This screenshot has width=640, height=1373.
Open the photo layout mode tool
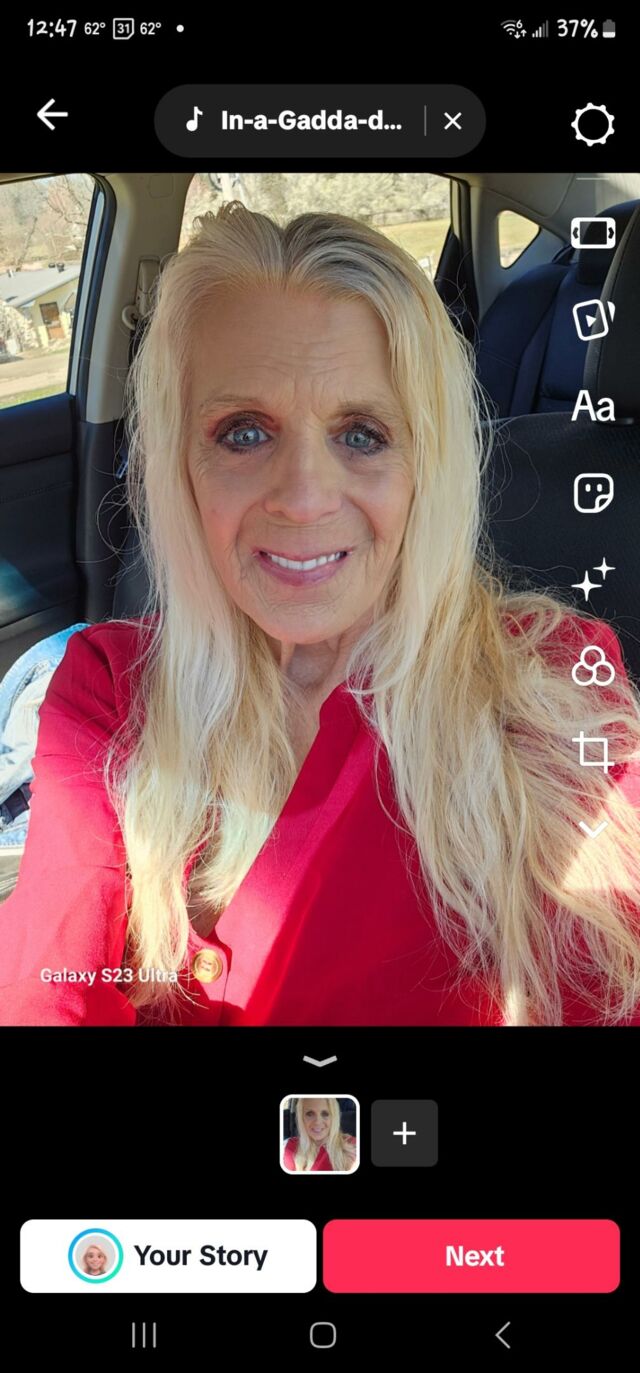[592, 233]
